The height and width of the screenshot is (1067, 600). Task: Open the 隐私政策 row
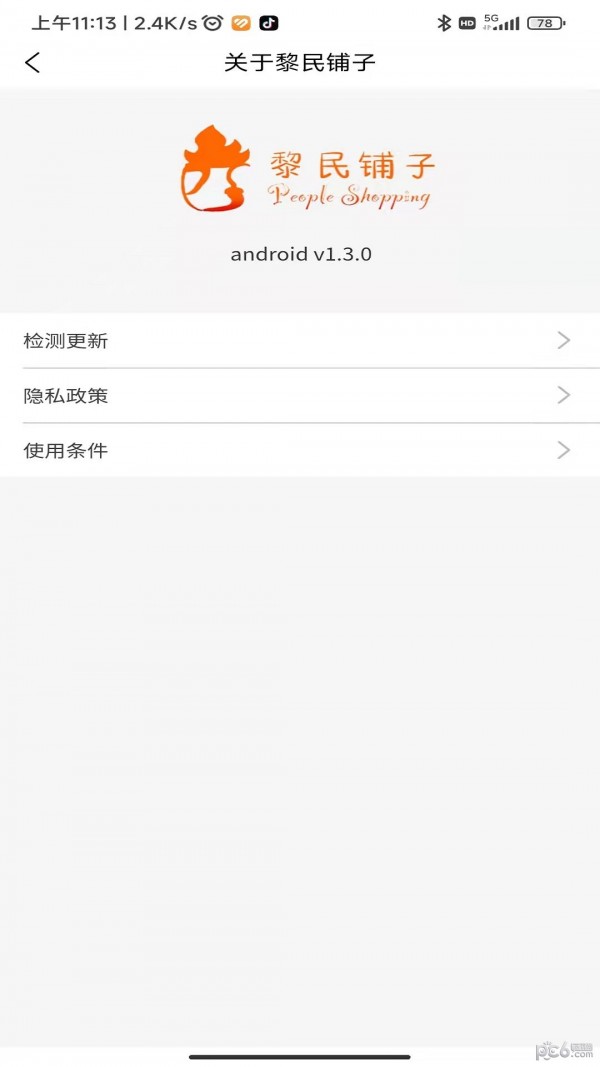click(300, 395)
